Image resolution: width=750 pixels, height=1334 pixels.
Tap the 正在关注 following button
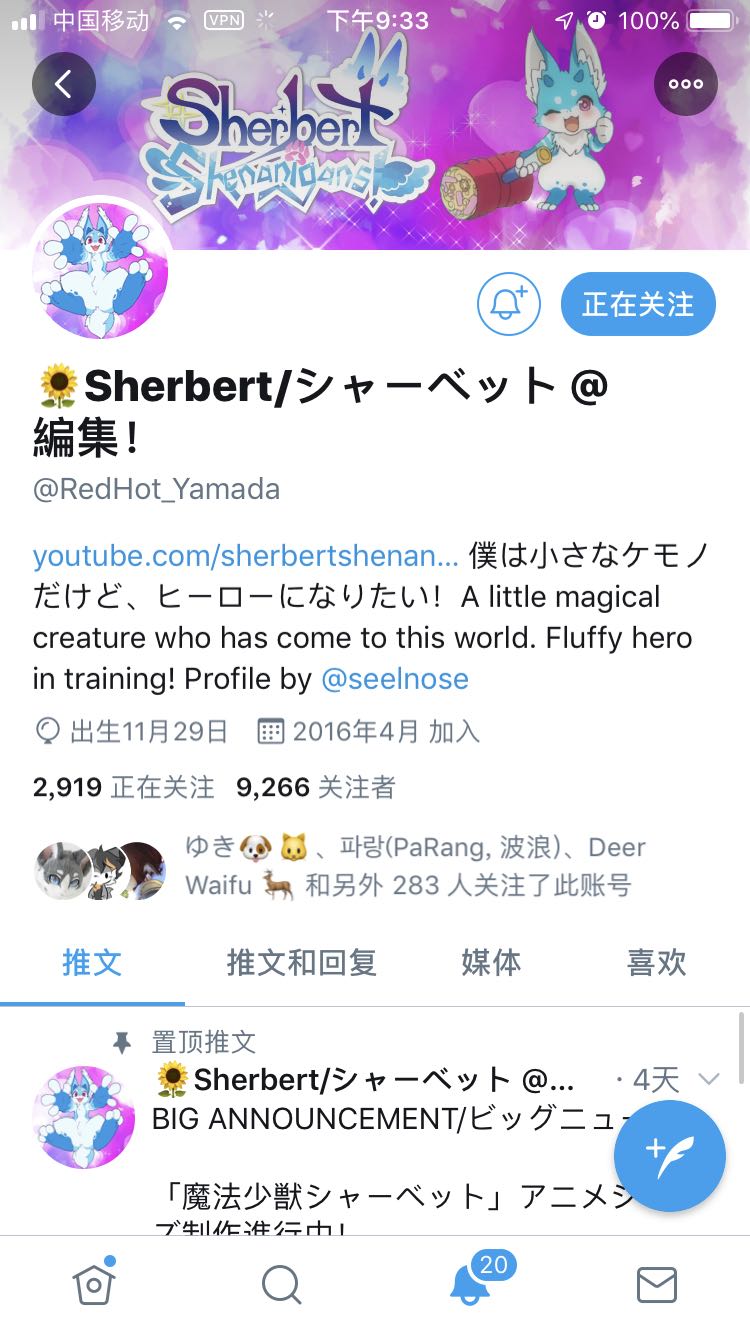638,304
